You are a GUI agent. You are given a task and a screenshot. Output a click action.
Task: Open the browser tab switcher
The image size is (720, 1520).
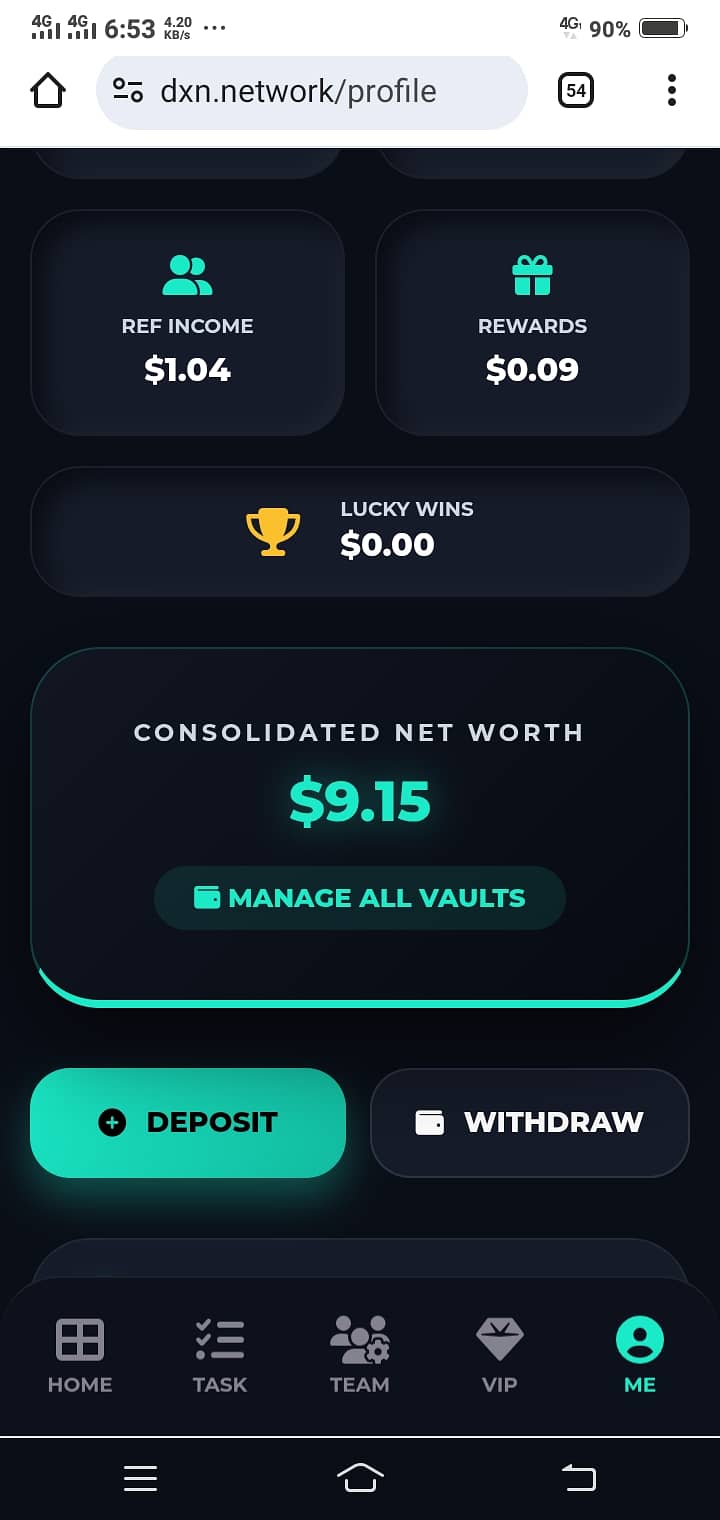tap(575, 91)
